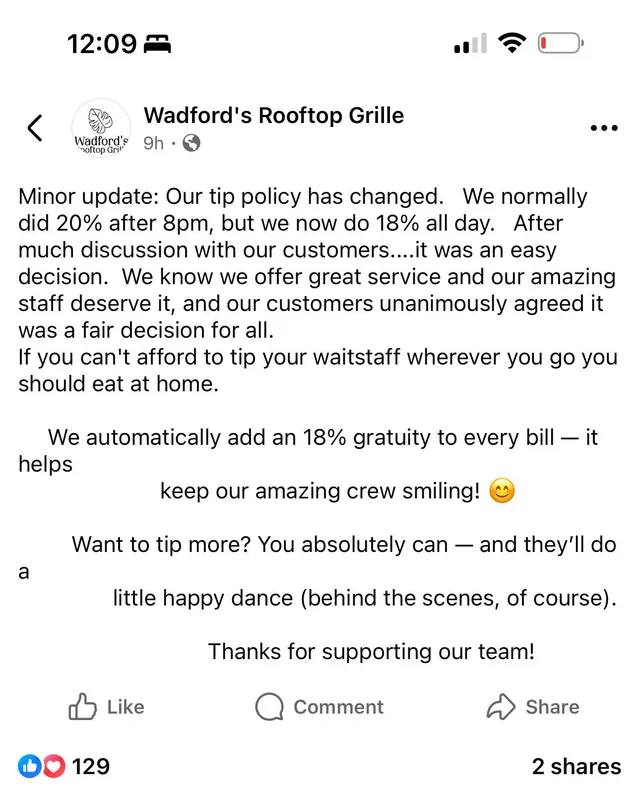This screenshot has height=789, width=640.
Task: Comment on this post
Action: point(319,707)
